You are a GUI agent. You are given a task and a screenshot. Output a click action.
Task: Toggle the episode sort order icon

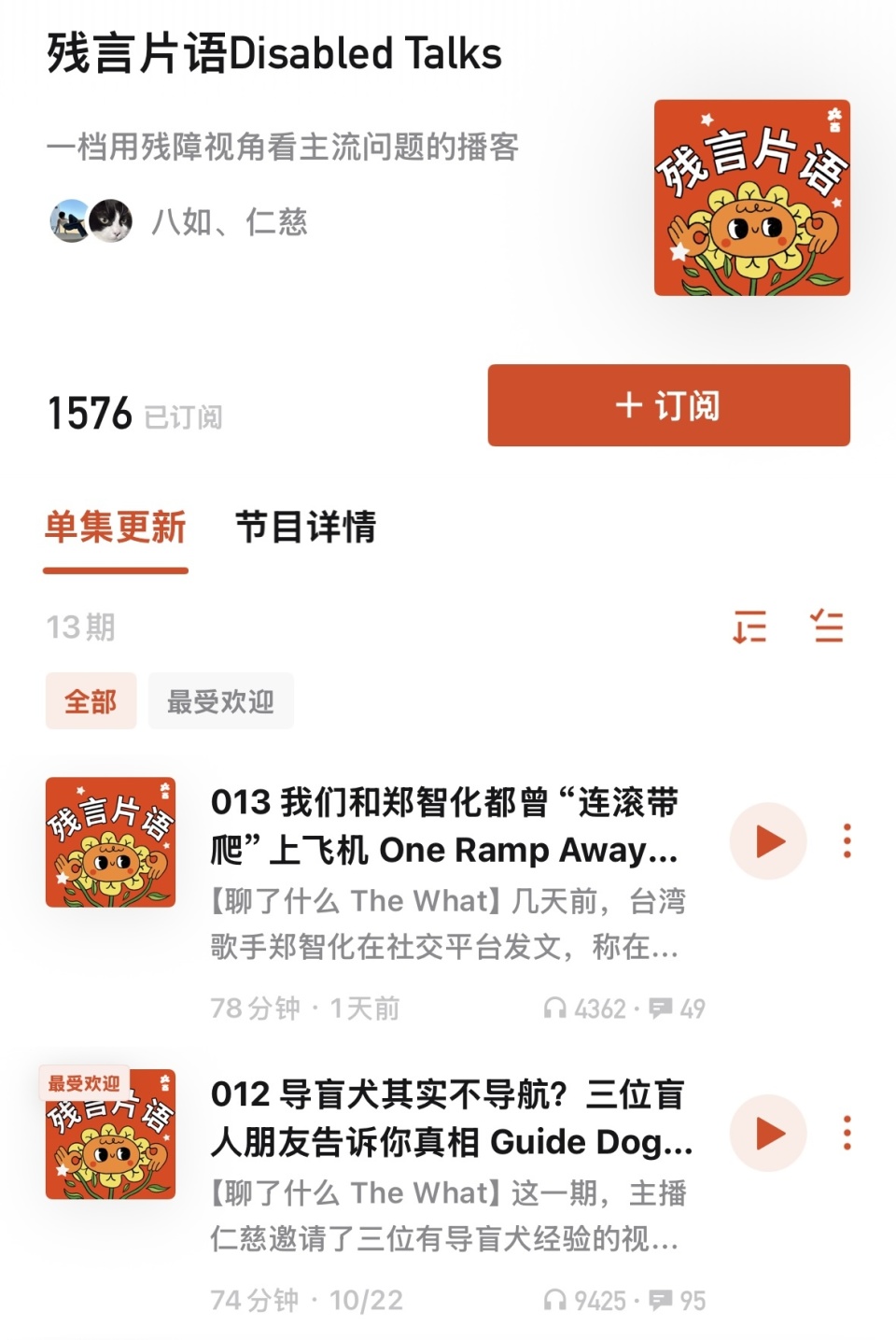[x=749, y=627]
